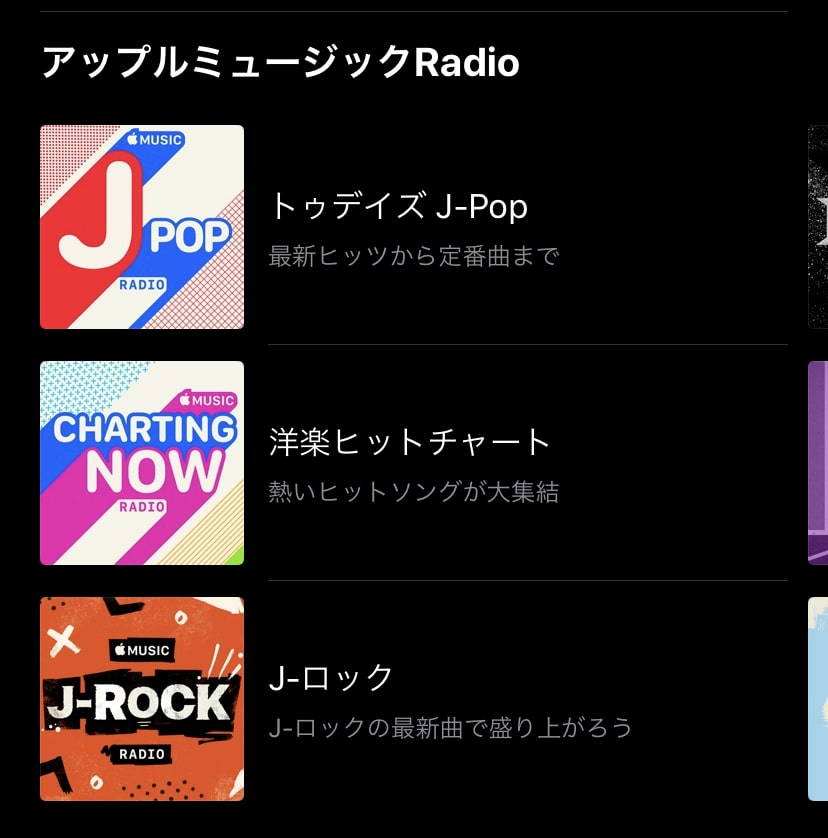Open the J-ロック station title link

point(329,676)
